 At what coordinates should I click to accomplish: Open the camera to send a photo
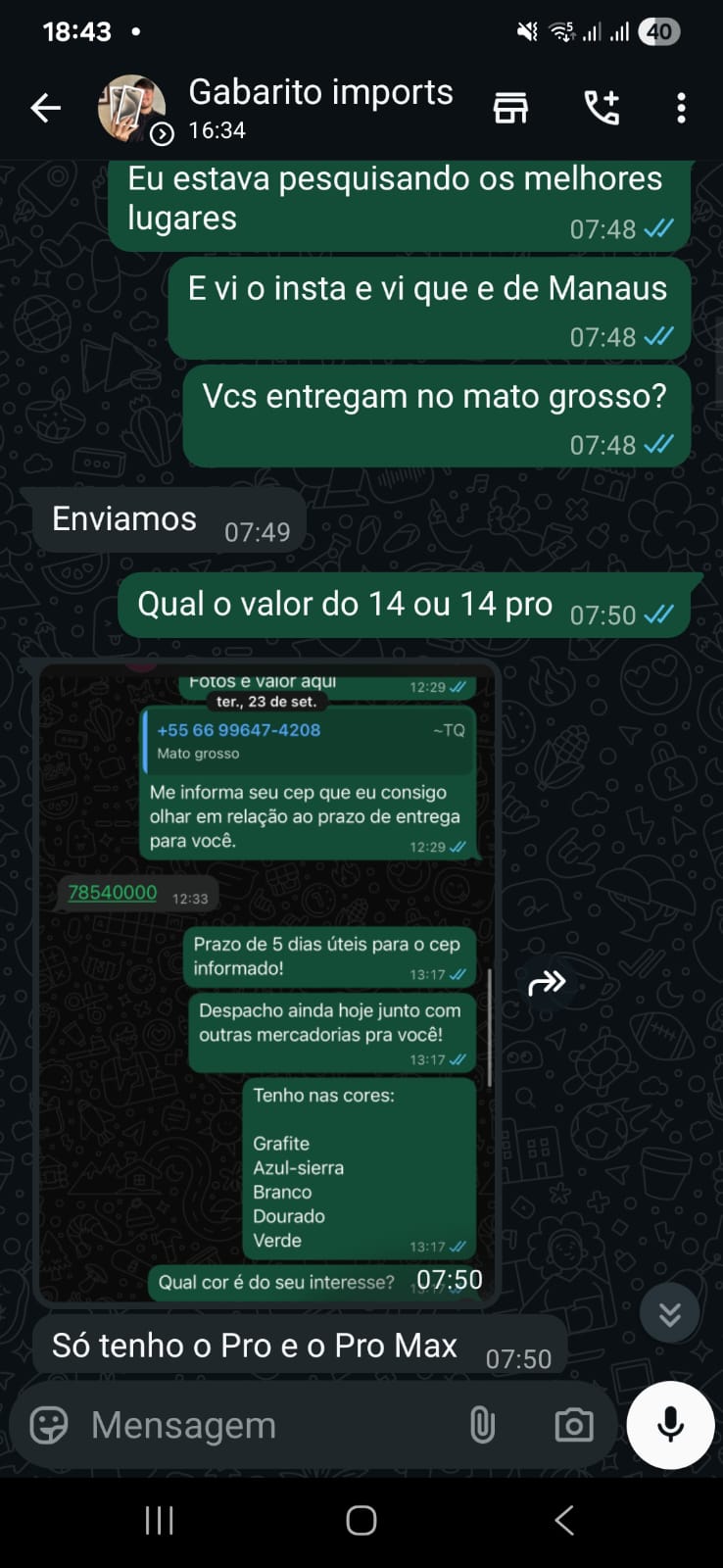click(x=573, y=1425)
